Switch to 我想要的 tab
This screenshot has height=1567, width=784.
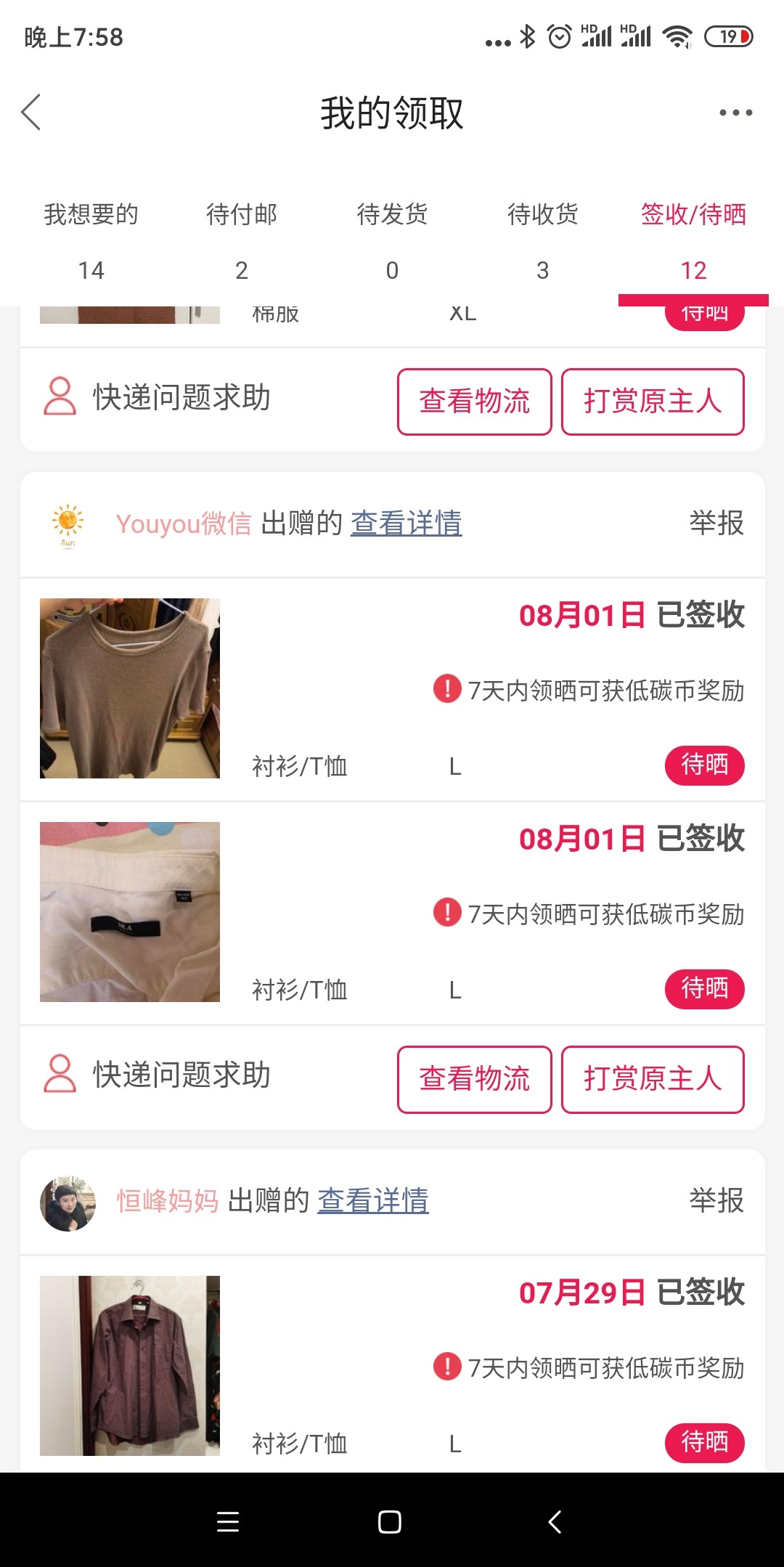pos(91,240)
